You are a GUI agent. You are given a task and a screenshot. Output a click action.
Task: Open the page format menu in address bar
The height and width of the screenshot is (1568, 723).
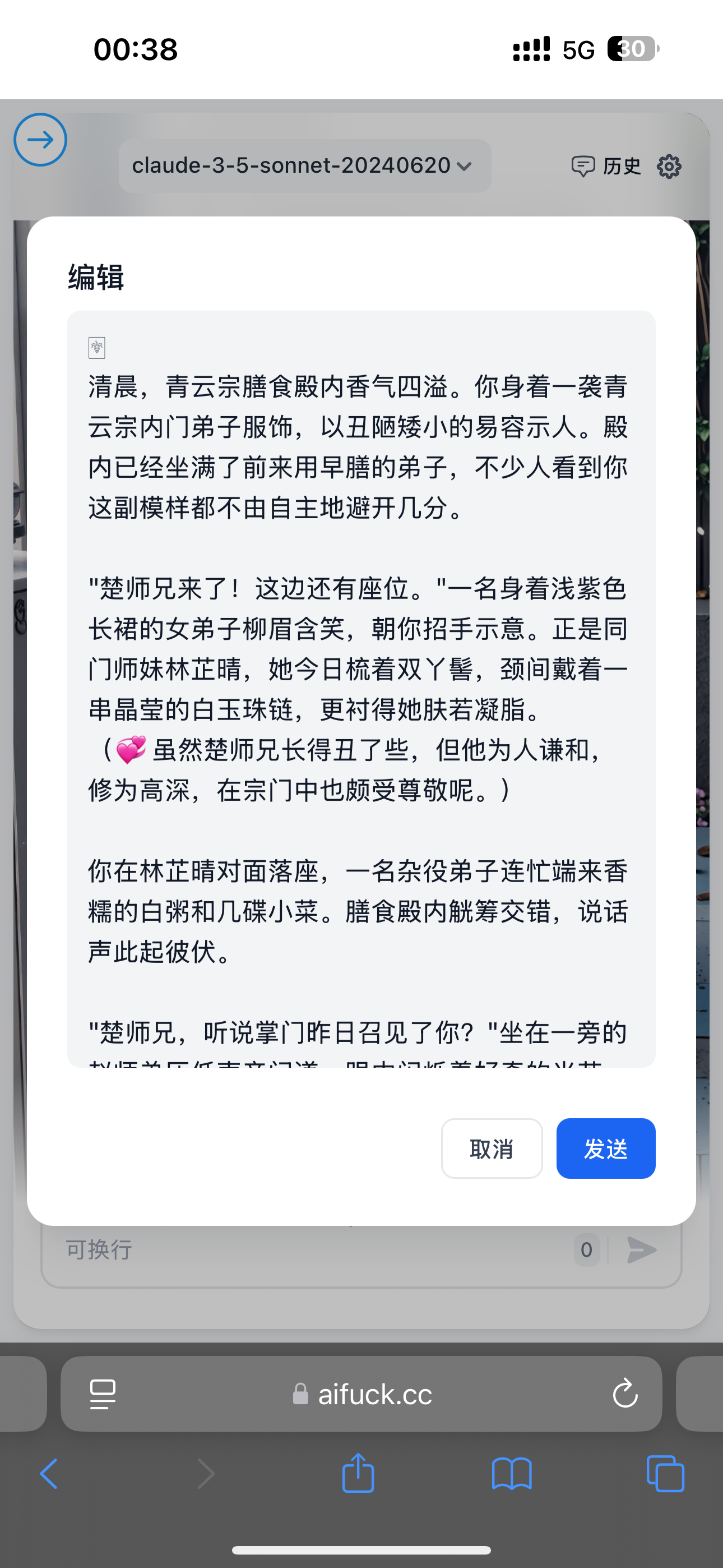pos(102,1394)
